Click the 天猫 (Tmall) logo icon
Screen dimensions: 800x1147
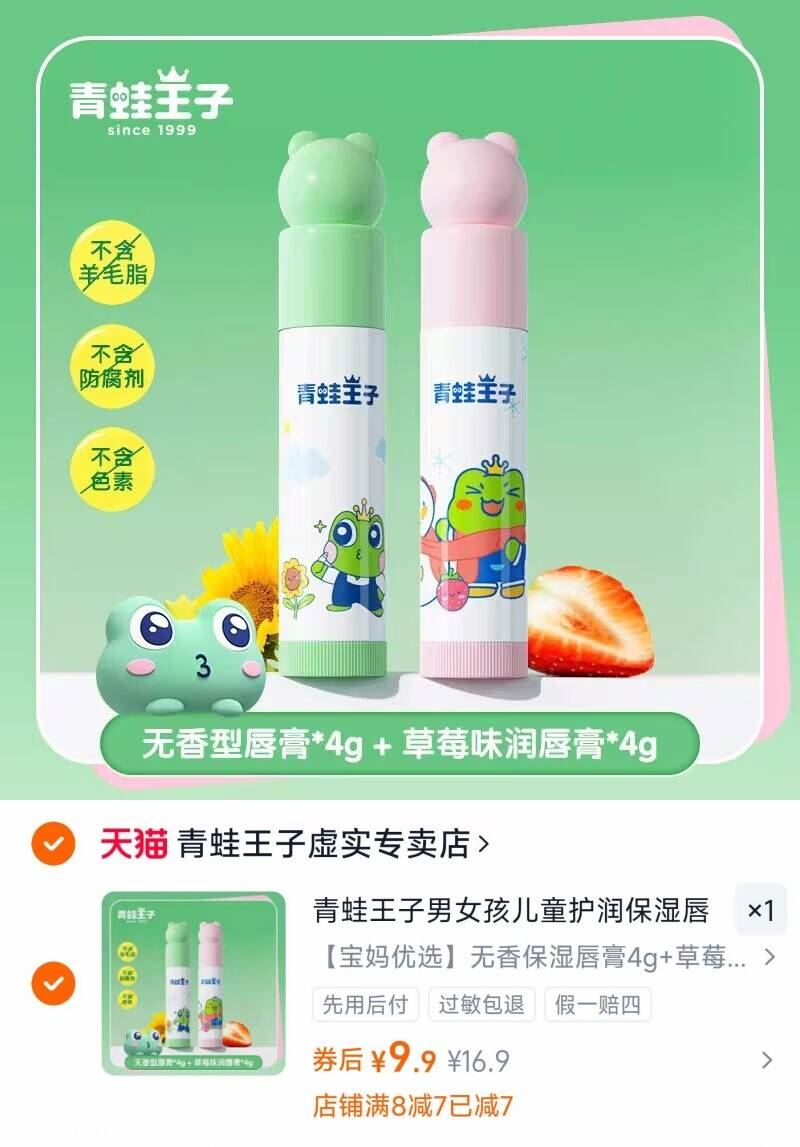click(131, 845)
